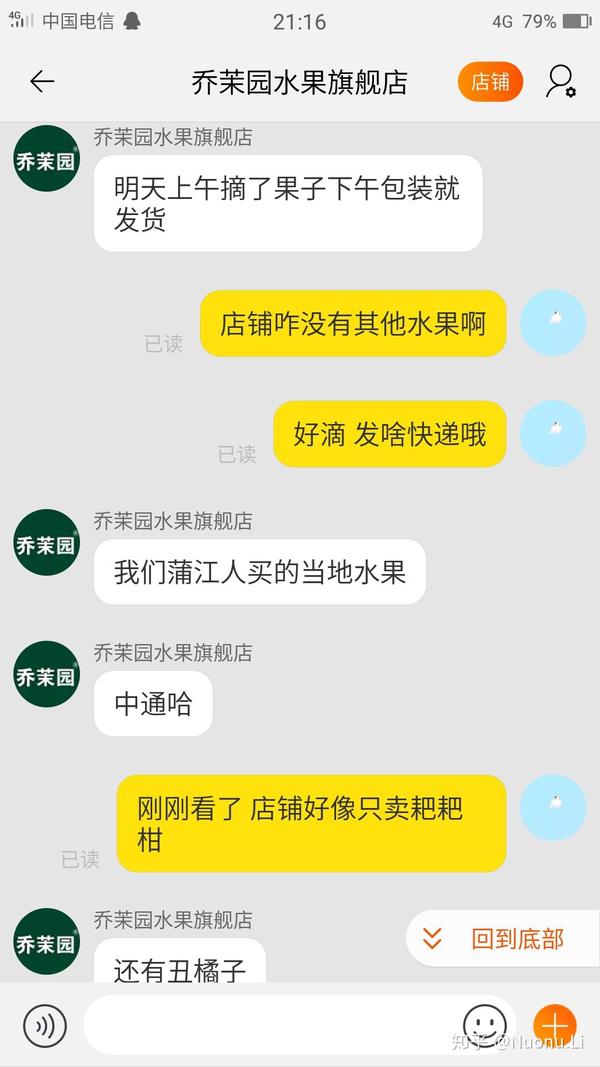Switch to voice input mode
This screenshot has height=1067, width=600.
(x=45, y=1025)
